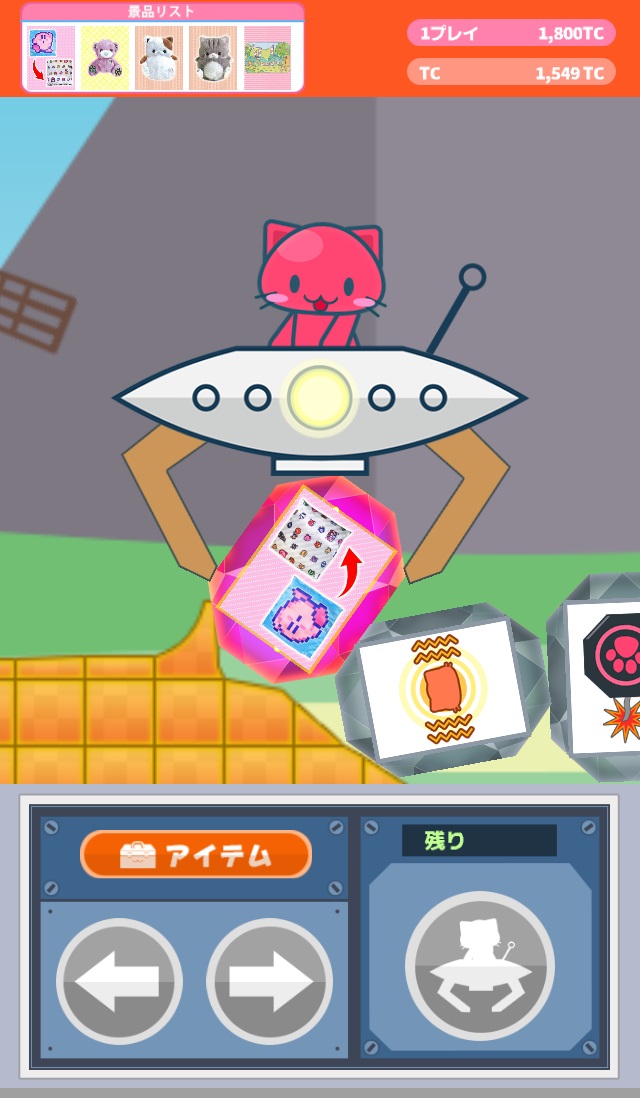
Task: Tap the crane grab button
Action: point(480,965)
